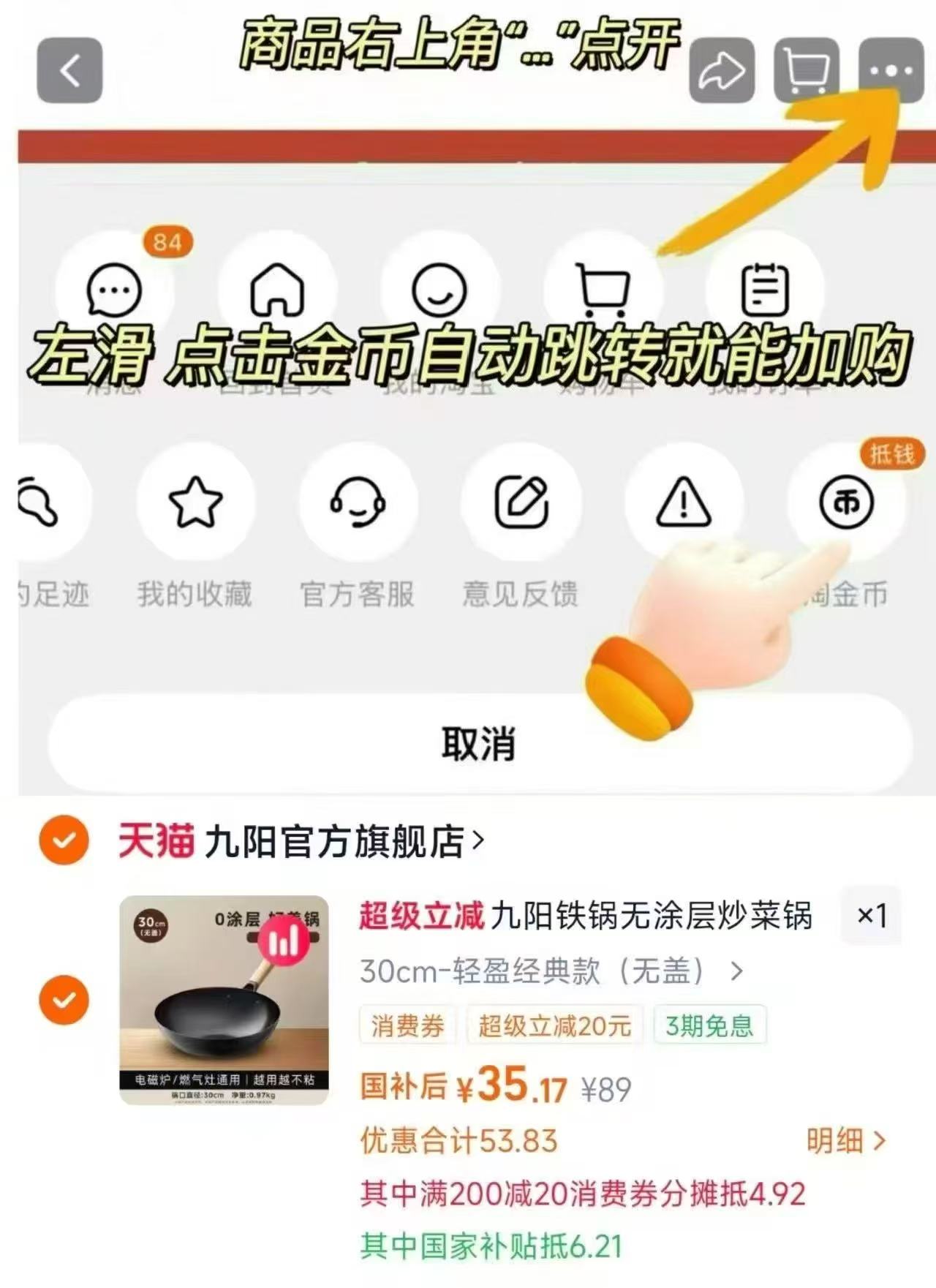Select the smiley 我的淘宝 icon

pos(439,291)
